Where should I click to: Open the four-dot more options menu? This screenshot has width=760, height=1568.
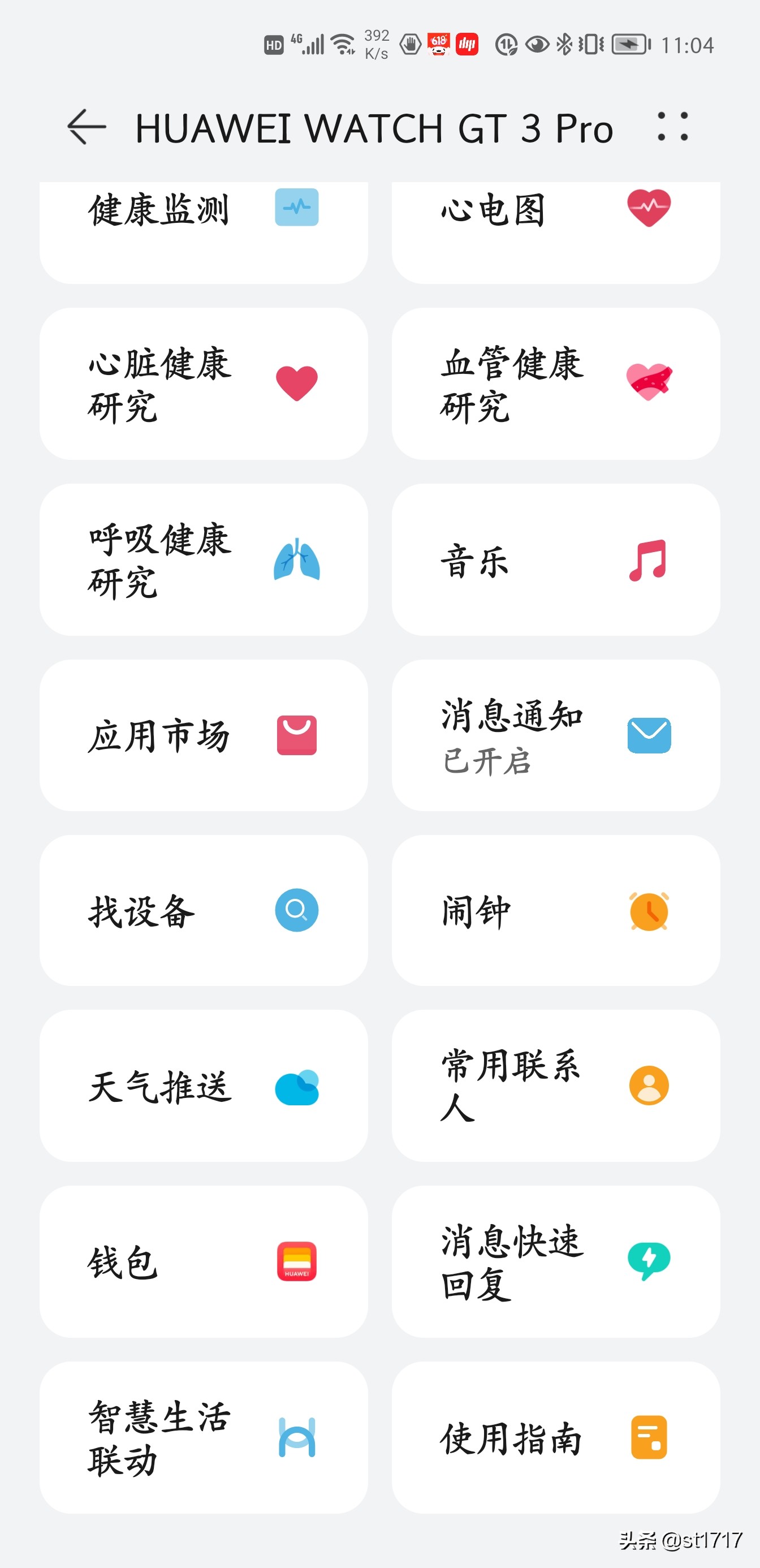pos(672,127)
